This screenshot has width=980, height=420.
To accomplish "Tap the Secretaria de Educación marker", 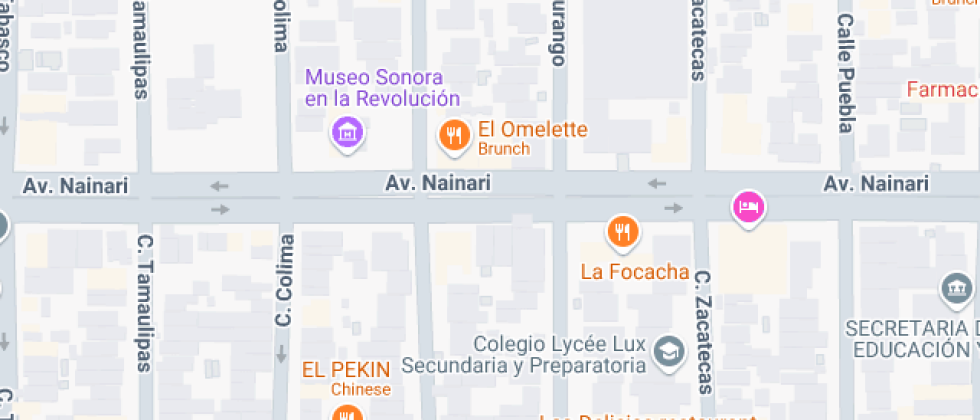I will [957, 291].
